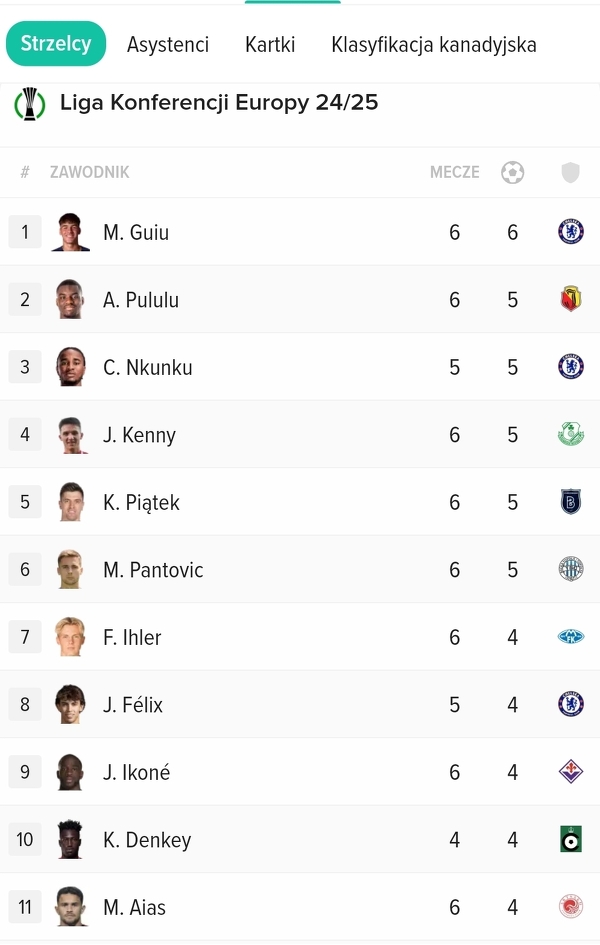Screen dimensions: 600x945
Task: Open the Klasyfikacja kanadyjska tab
Action: click(x=433, y=44)
